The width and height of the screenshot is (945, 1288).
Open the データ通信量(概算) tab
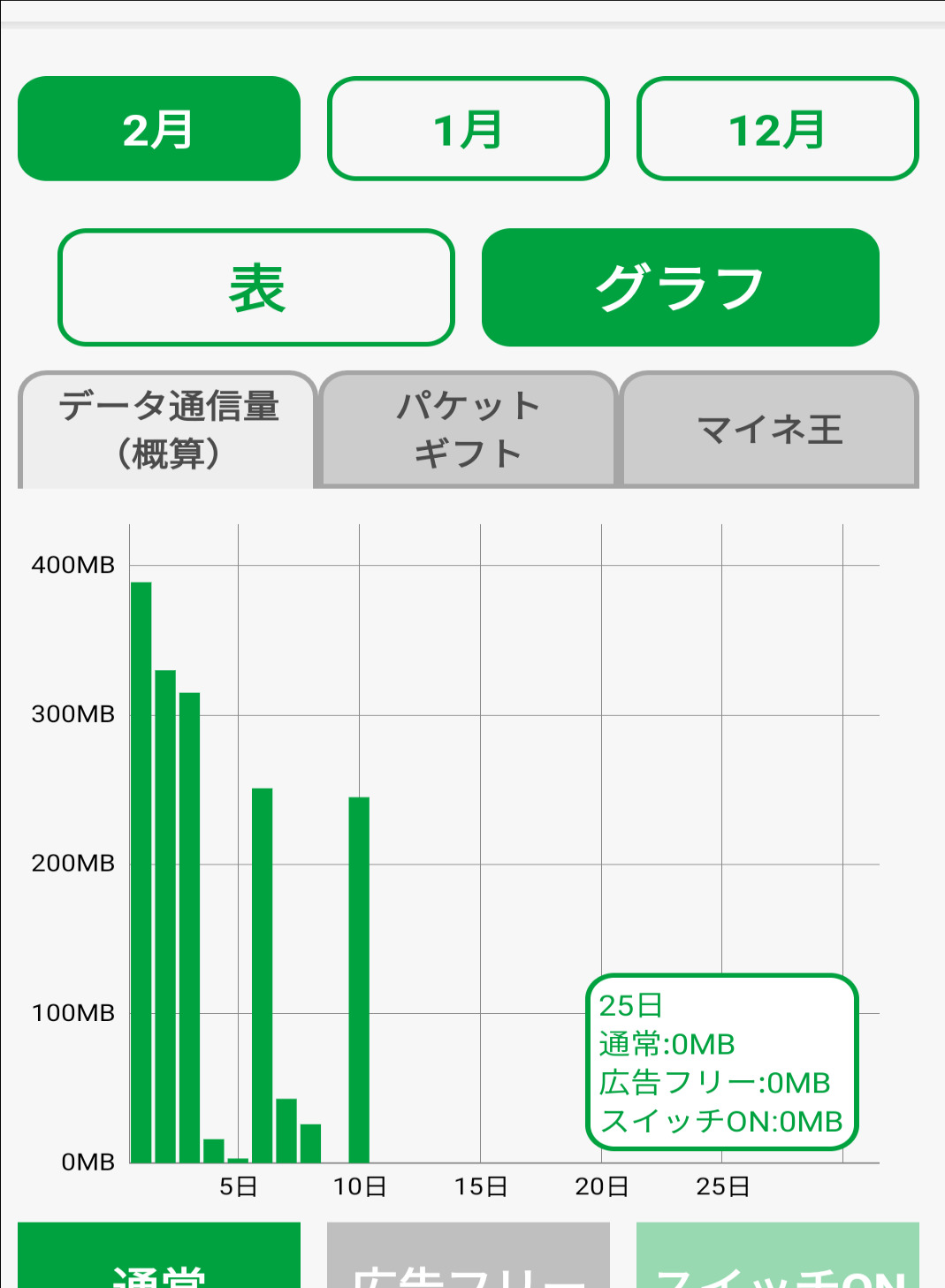pos(168,430)
